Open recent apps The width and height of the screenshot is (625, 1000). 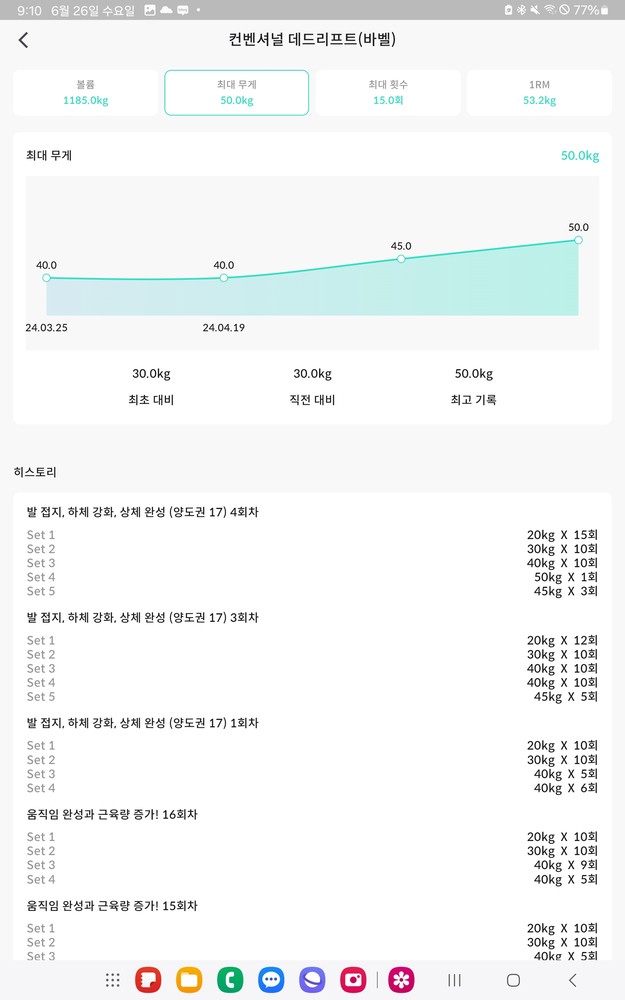454,980
